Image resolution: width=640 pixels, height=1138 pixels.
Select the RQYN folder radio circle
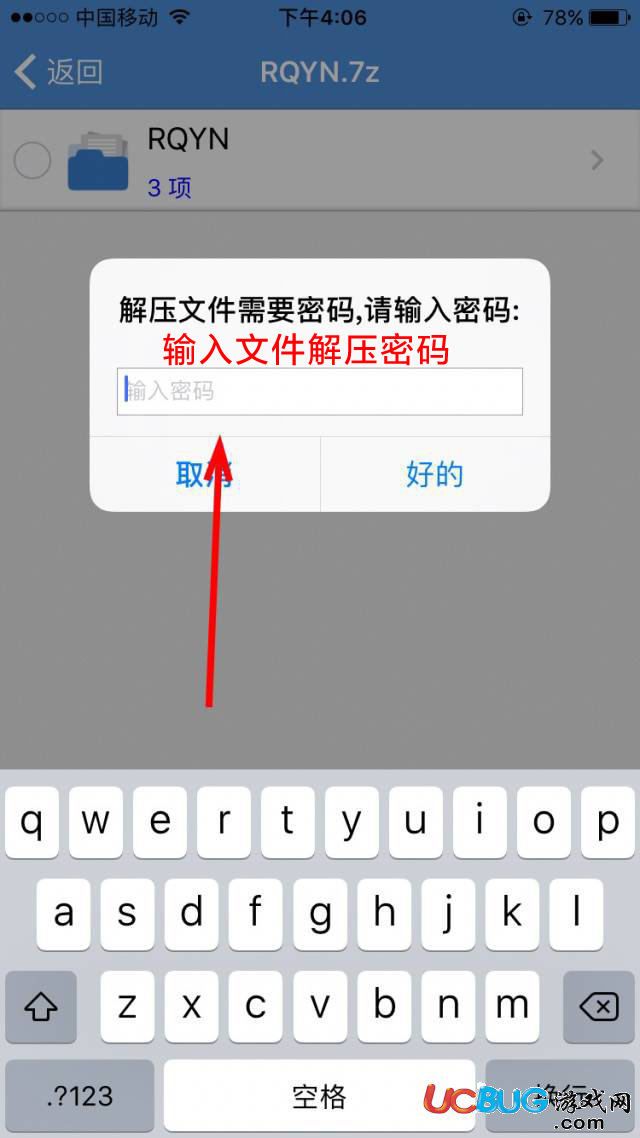coord(32,160)
